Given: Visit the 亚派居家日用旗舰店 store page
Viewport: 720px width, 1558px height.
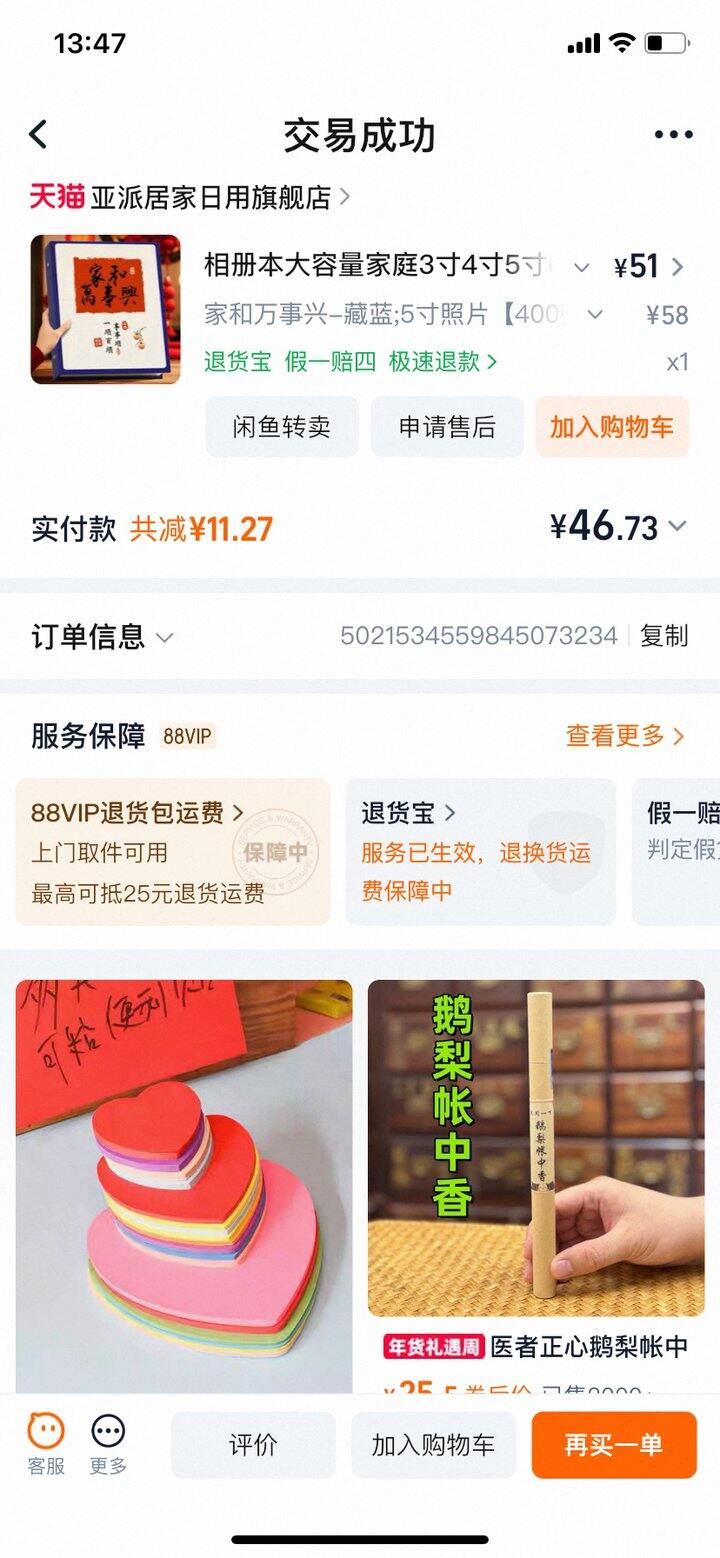Looking at the screenshot, I should (210, 197).
